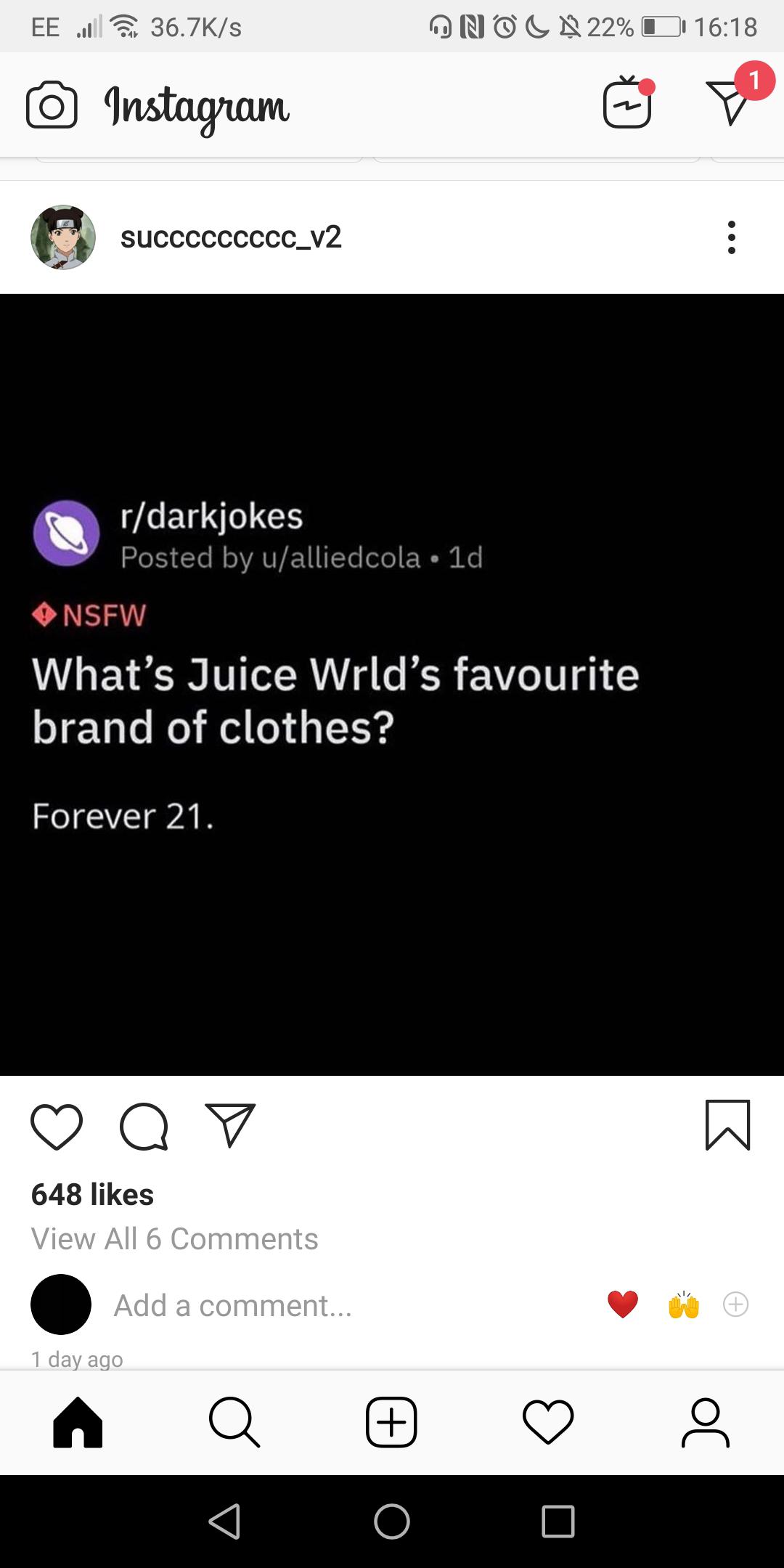
Task: React with the raised hands emoji shortcut
Action: 681,1304
